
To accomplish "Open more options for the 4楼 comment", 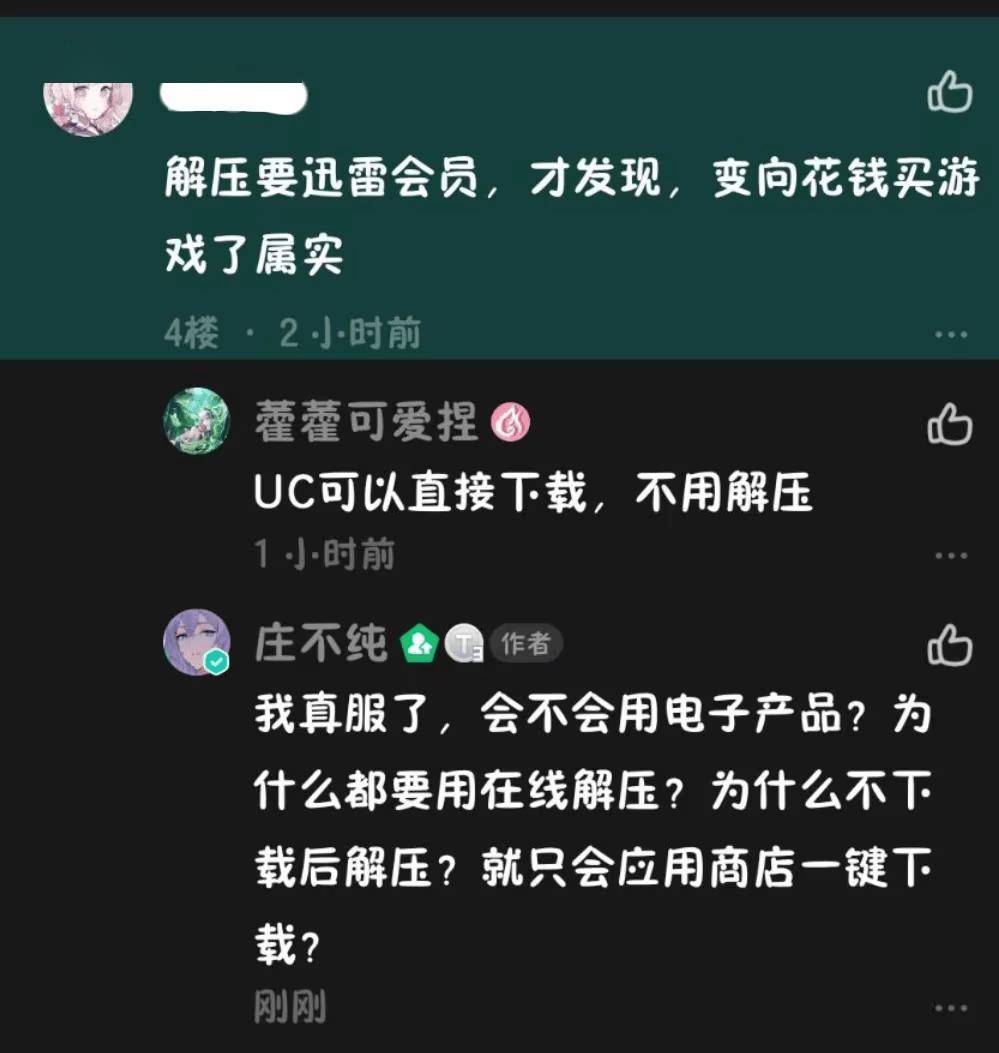I will point(950,334).
